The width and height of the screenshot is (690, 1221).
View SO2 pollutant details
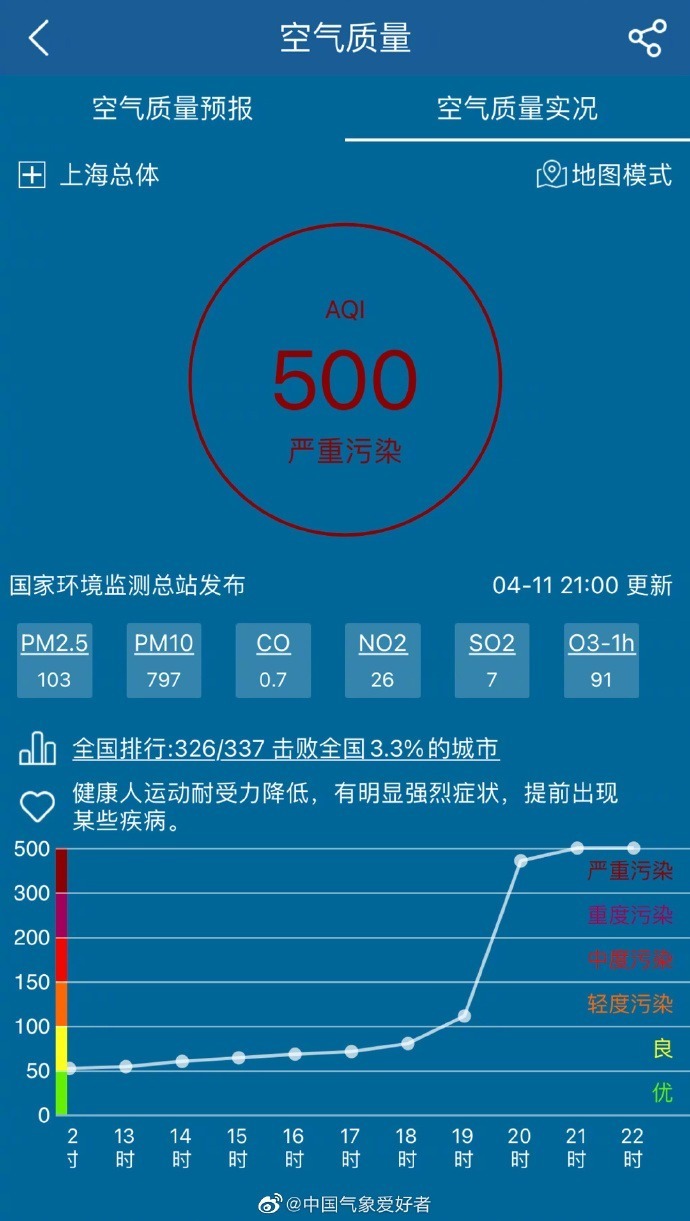click(x=492, y=660)
